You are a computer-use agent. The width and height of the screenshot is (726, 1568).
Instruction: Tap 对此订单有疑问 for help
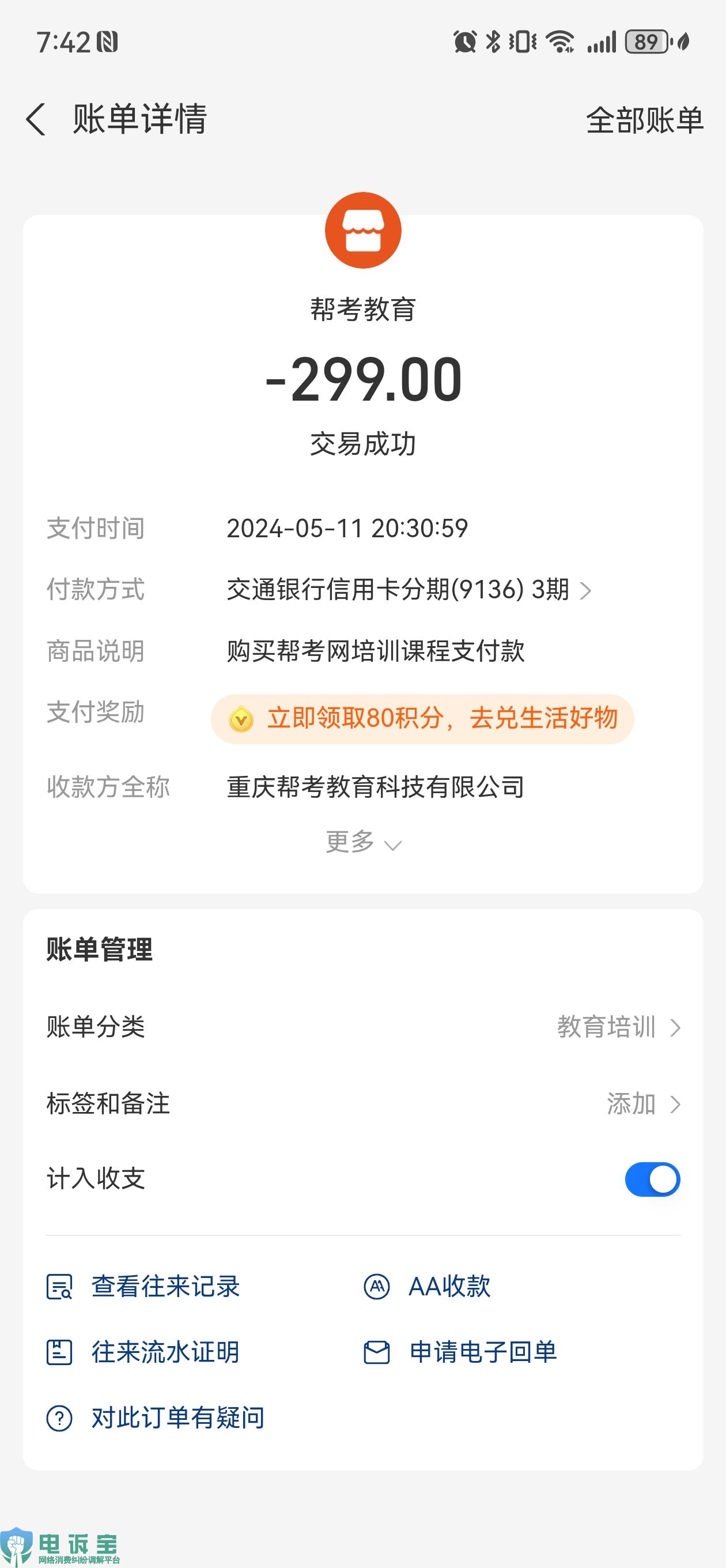point(156,1418)
